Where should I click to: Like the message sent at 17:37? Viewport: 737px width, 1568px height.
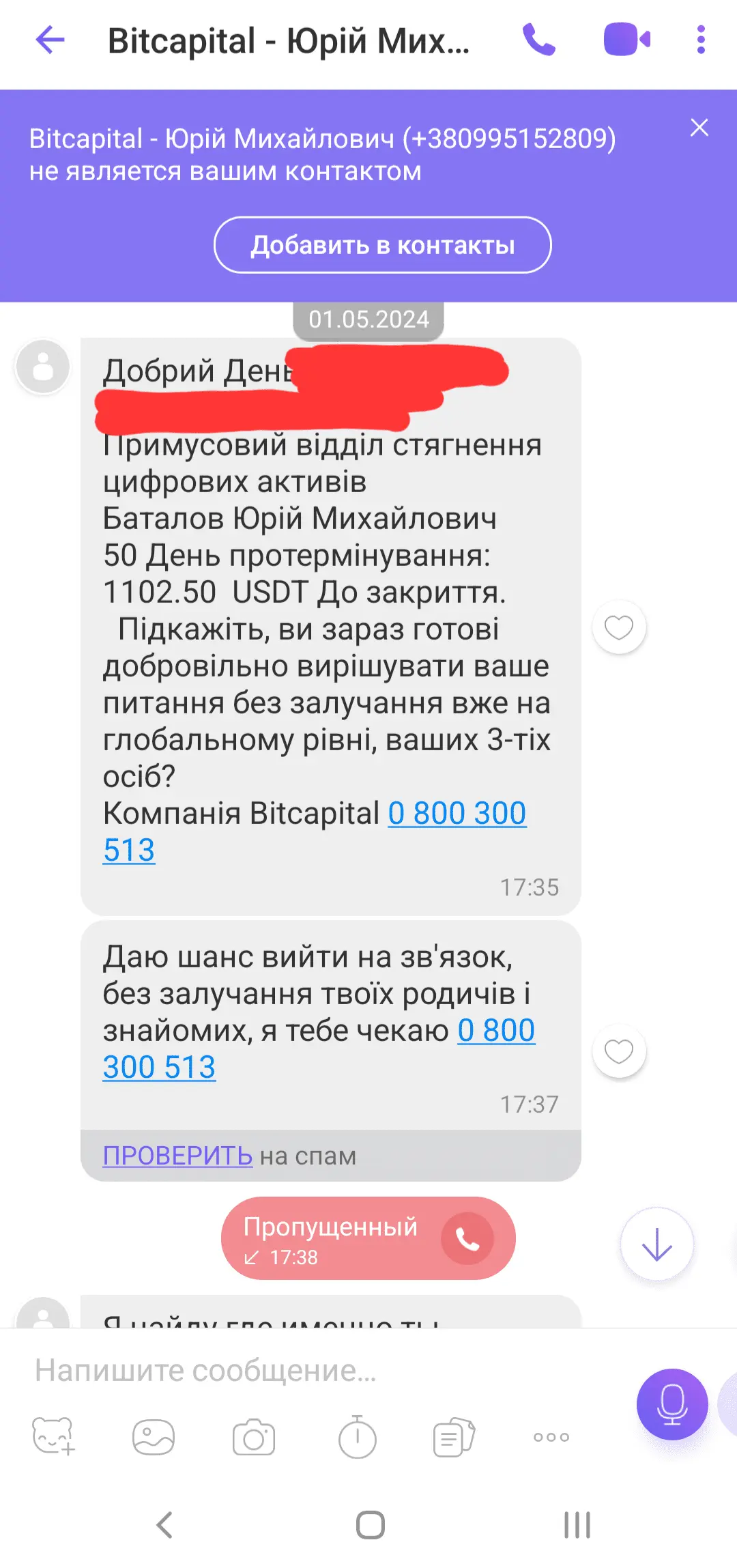point(619,1051)
